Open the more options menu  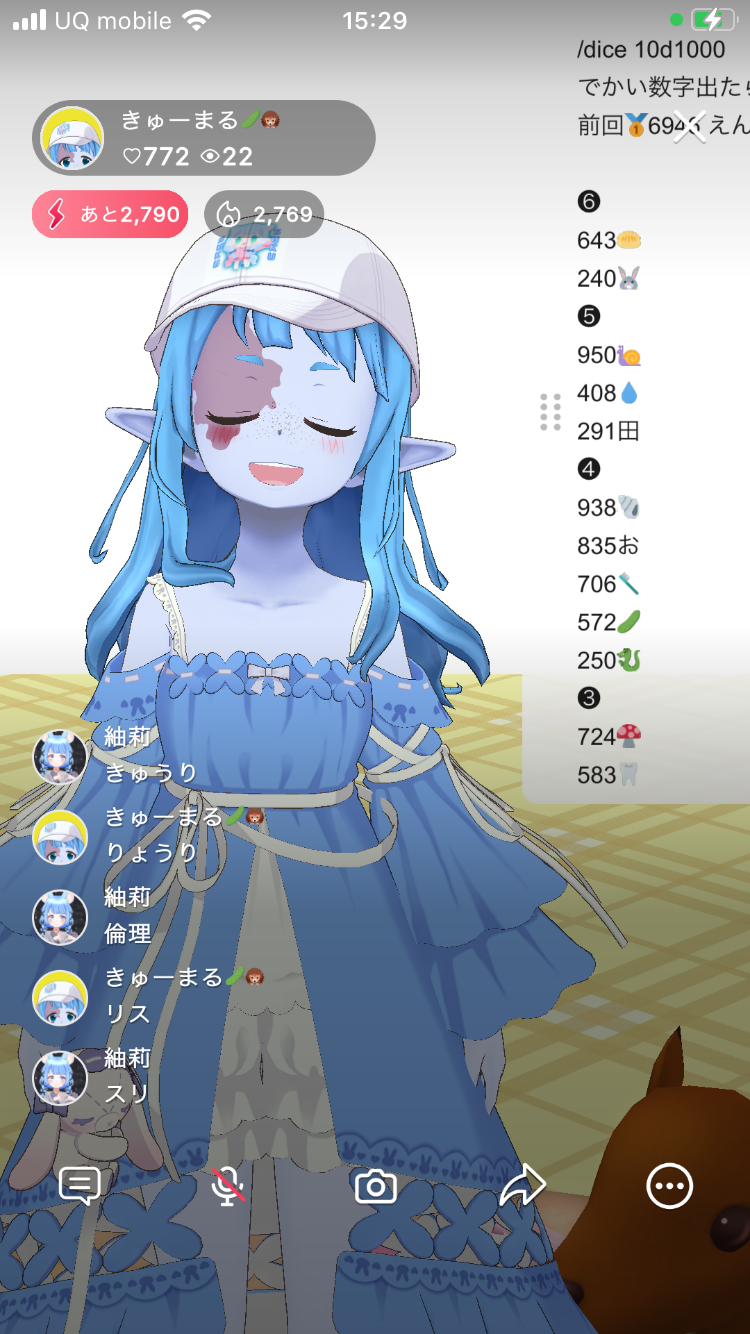click(669, 1186)
